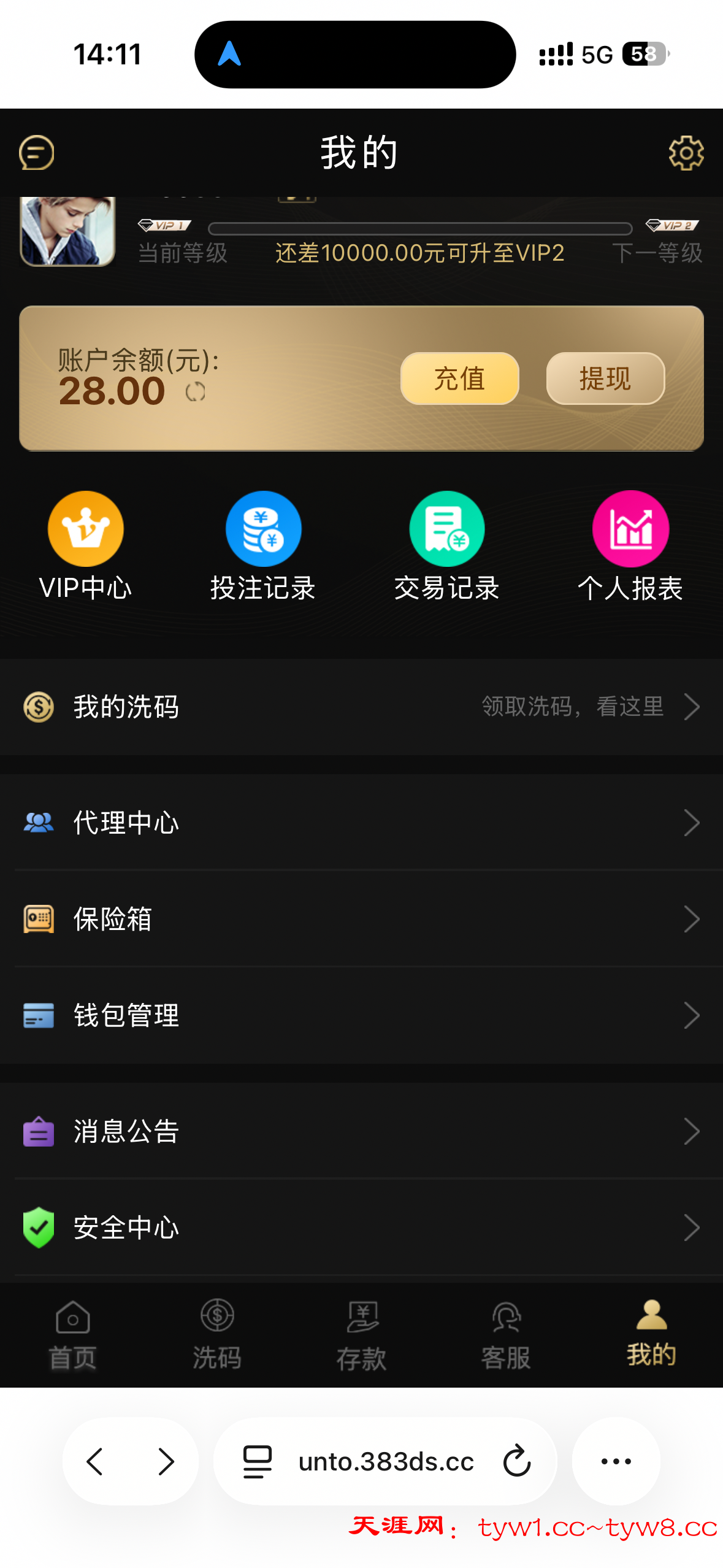This screenshot has height=1568, width=723.
Task: View 消息公告 announcements
Action: 361,1131
